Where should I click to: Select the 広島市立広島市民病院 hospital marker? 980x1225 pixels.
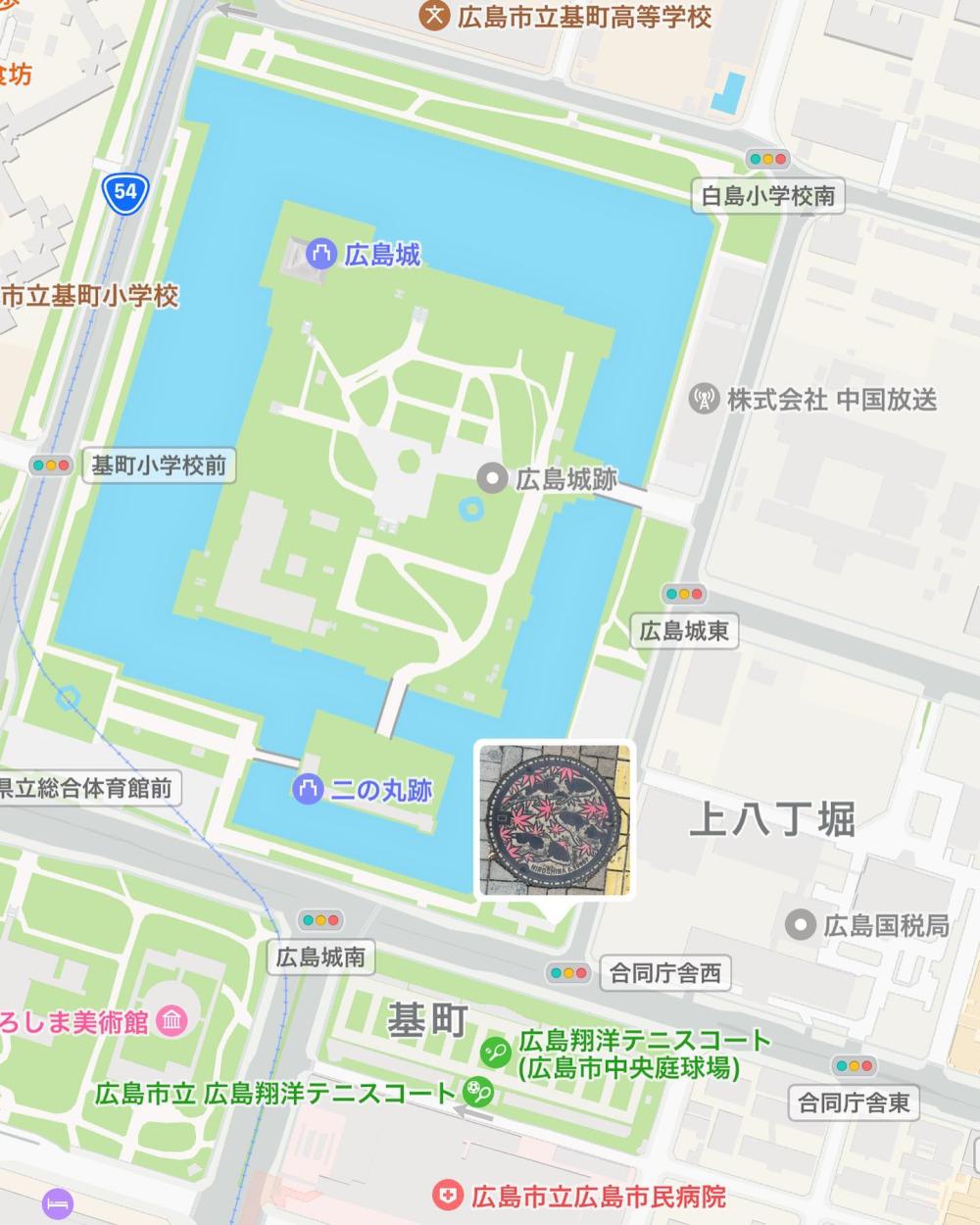[448, 1196]
